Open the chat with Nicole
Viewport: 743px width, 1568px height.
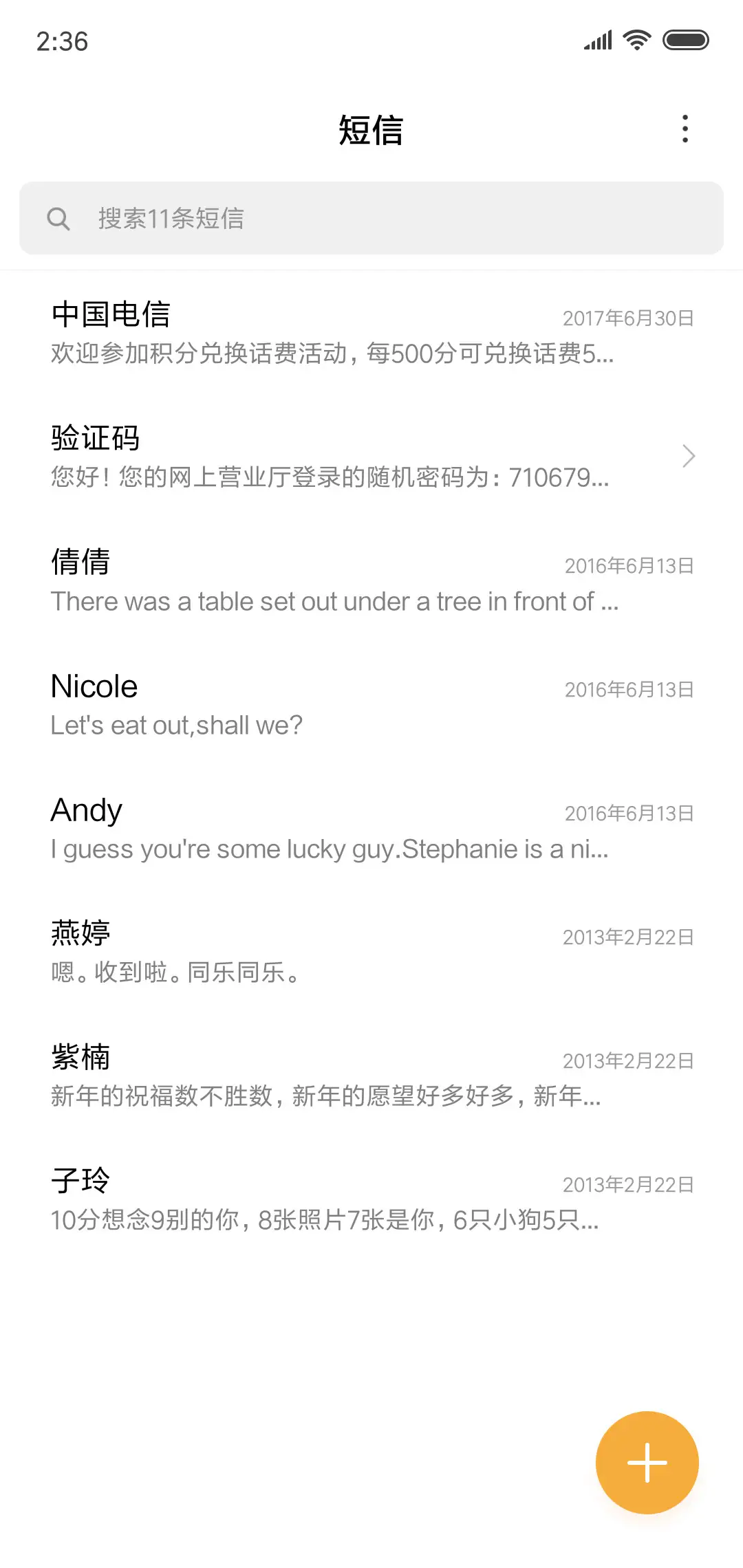[x=371, y=704]
